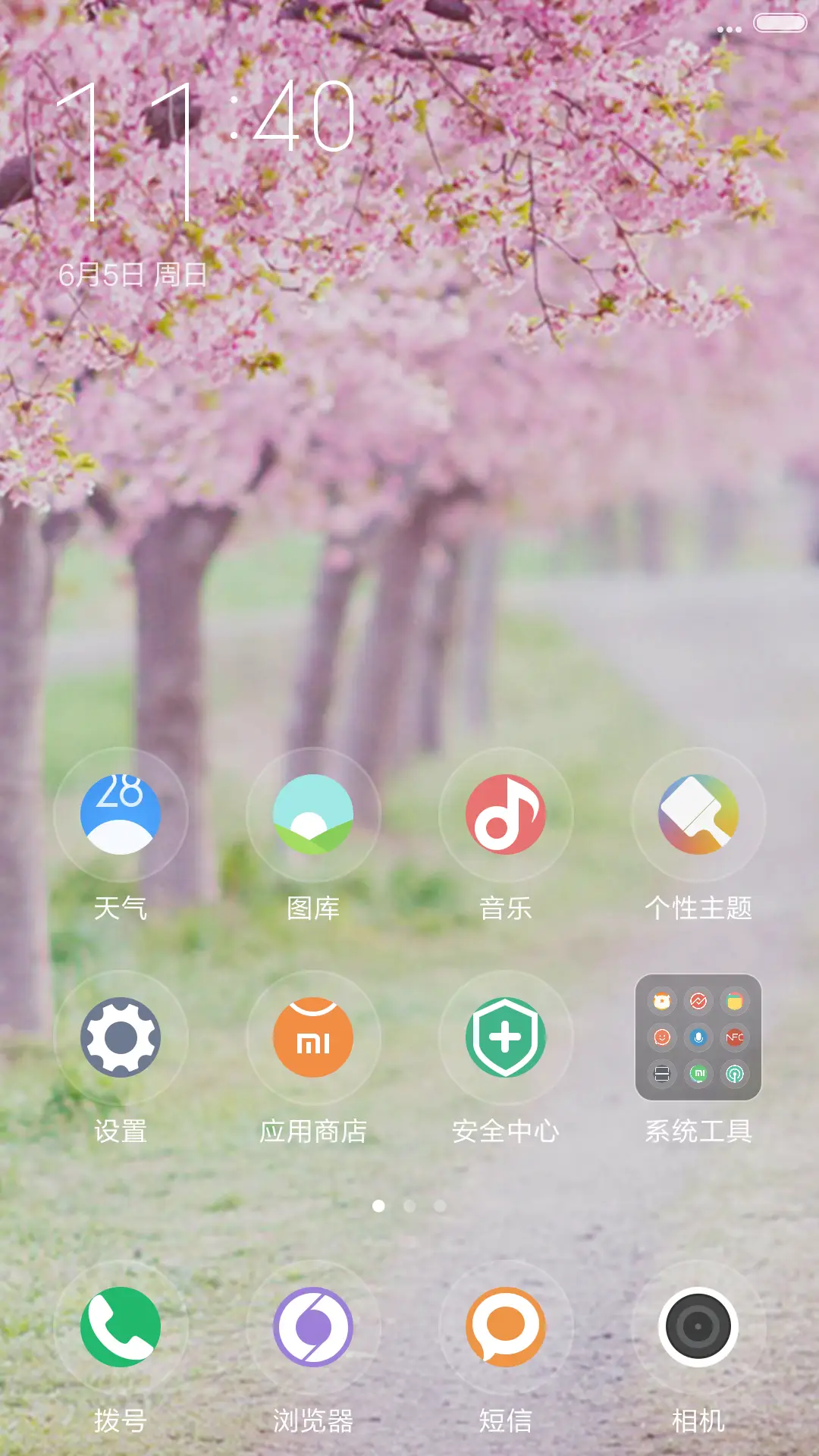Tap the green broadcast icon in the folder

tap(733, 1073)
